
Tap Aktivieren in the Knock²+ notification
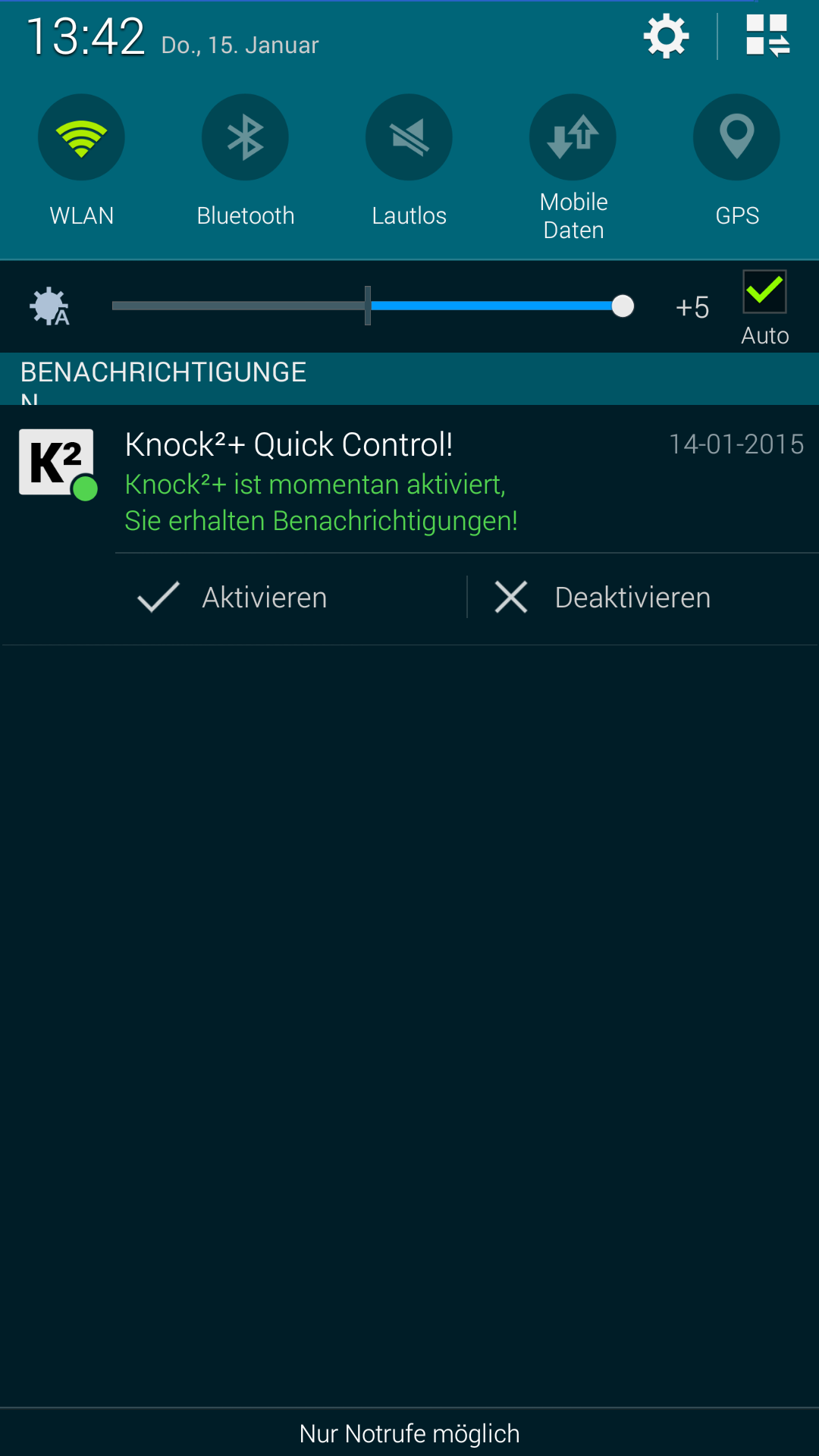234,598
